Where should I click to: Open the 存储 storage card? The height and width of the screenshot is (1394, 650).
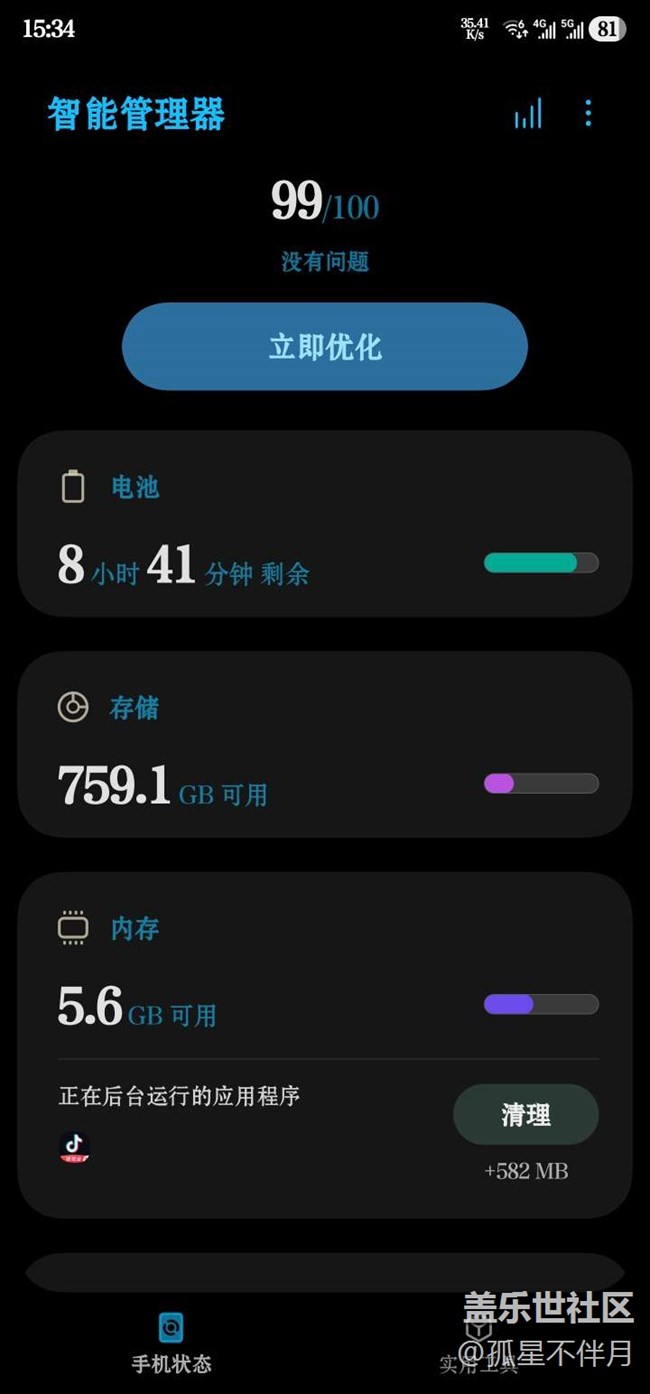[x=325, y=744]
